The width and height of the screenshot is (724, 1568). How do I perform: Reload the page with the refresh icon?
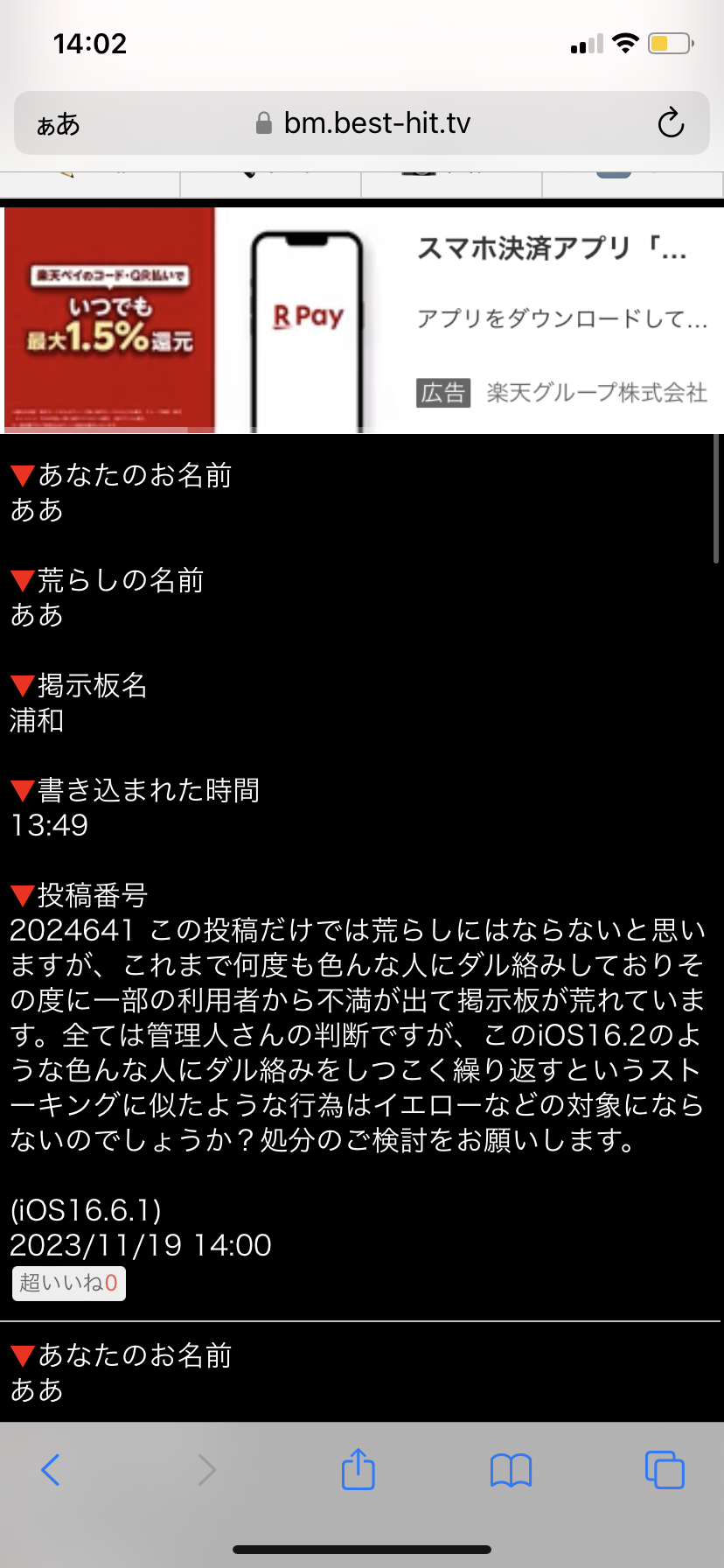[x=671, y=123]
